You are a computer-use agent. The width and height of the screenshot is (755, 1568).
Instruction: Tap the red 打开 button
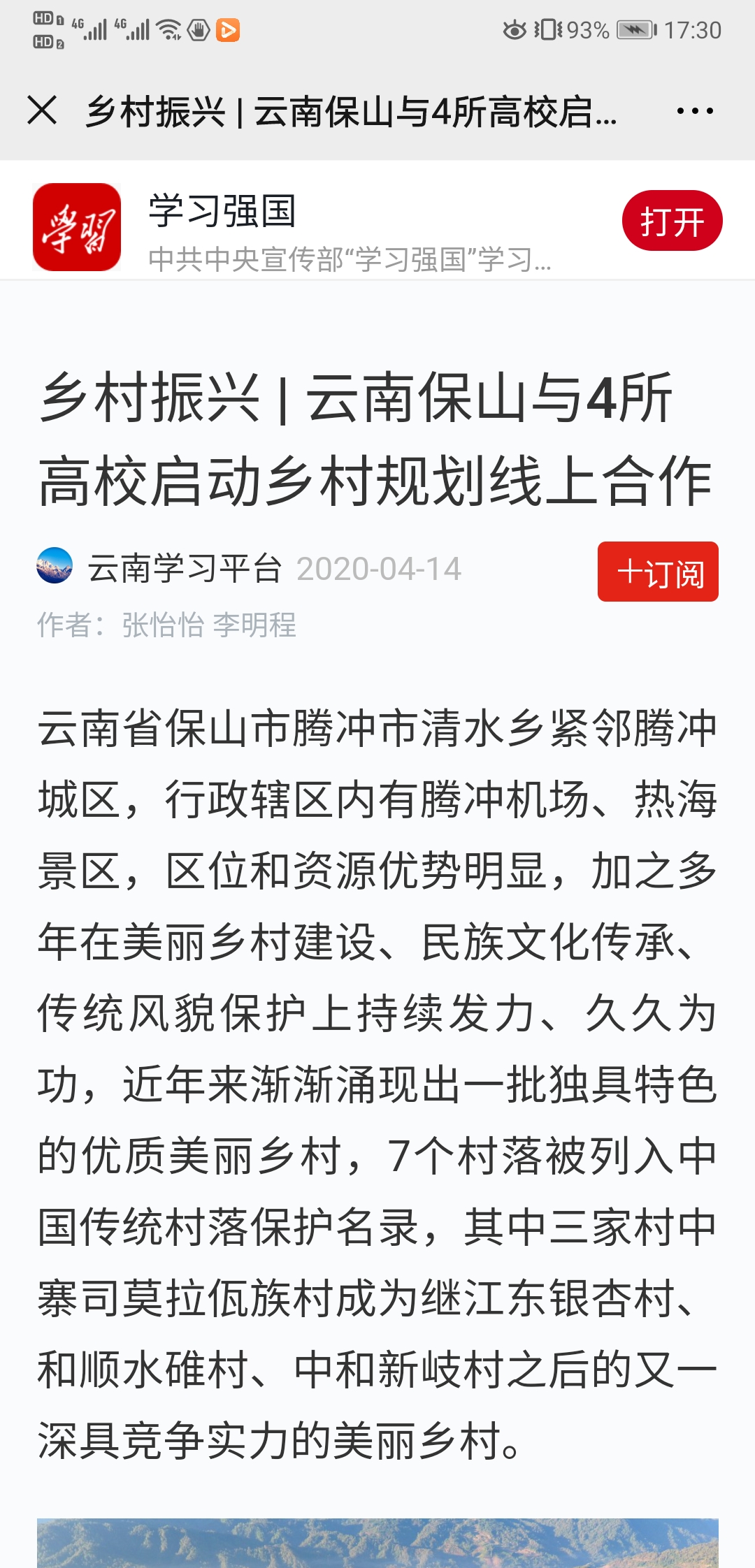[672, 221]
